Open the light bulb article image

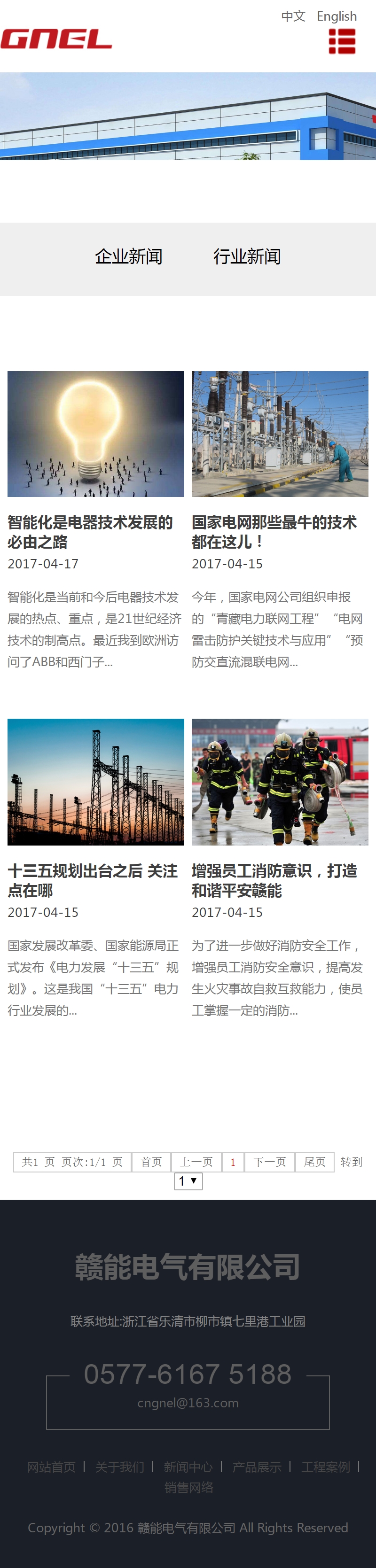coord(96,434)
